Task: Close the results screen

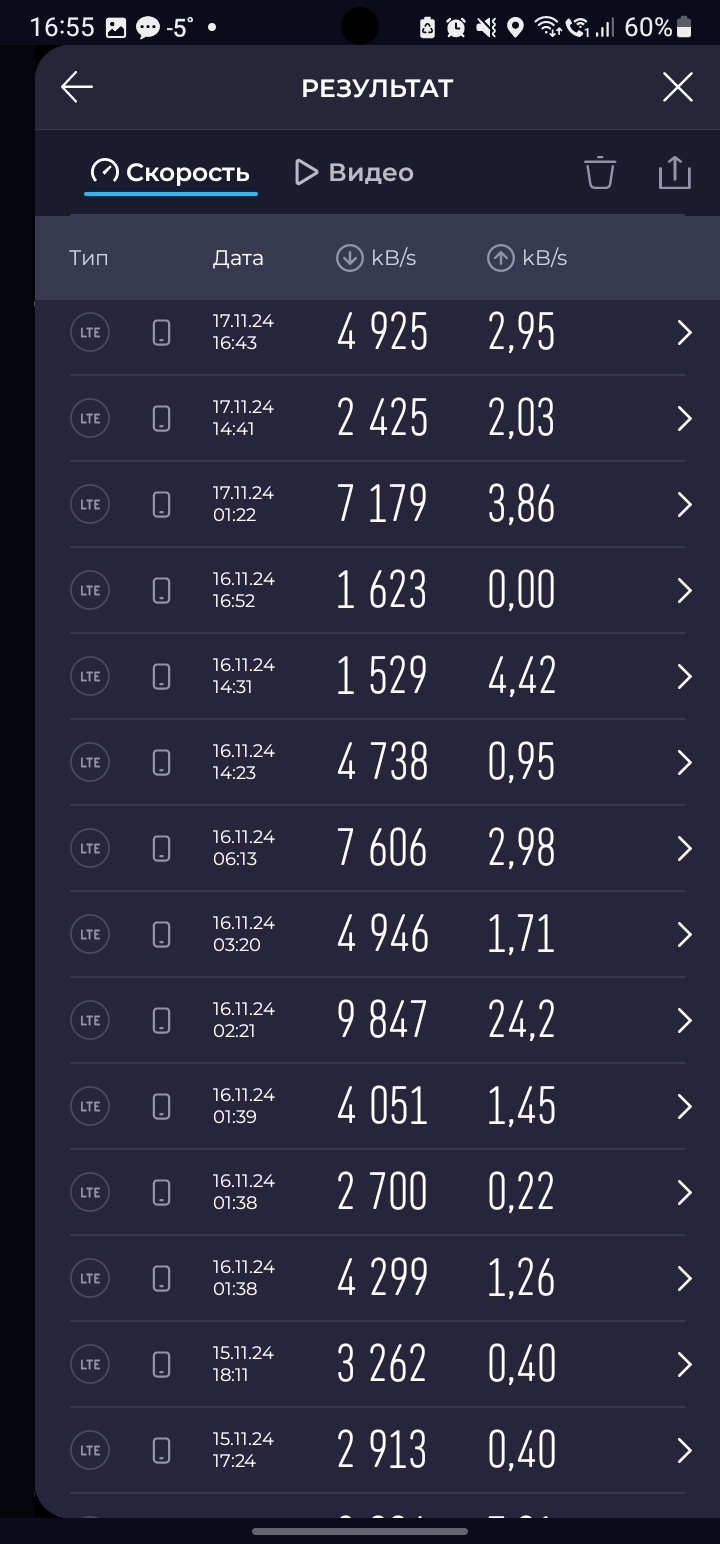Action: tap(677, 88)
